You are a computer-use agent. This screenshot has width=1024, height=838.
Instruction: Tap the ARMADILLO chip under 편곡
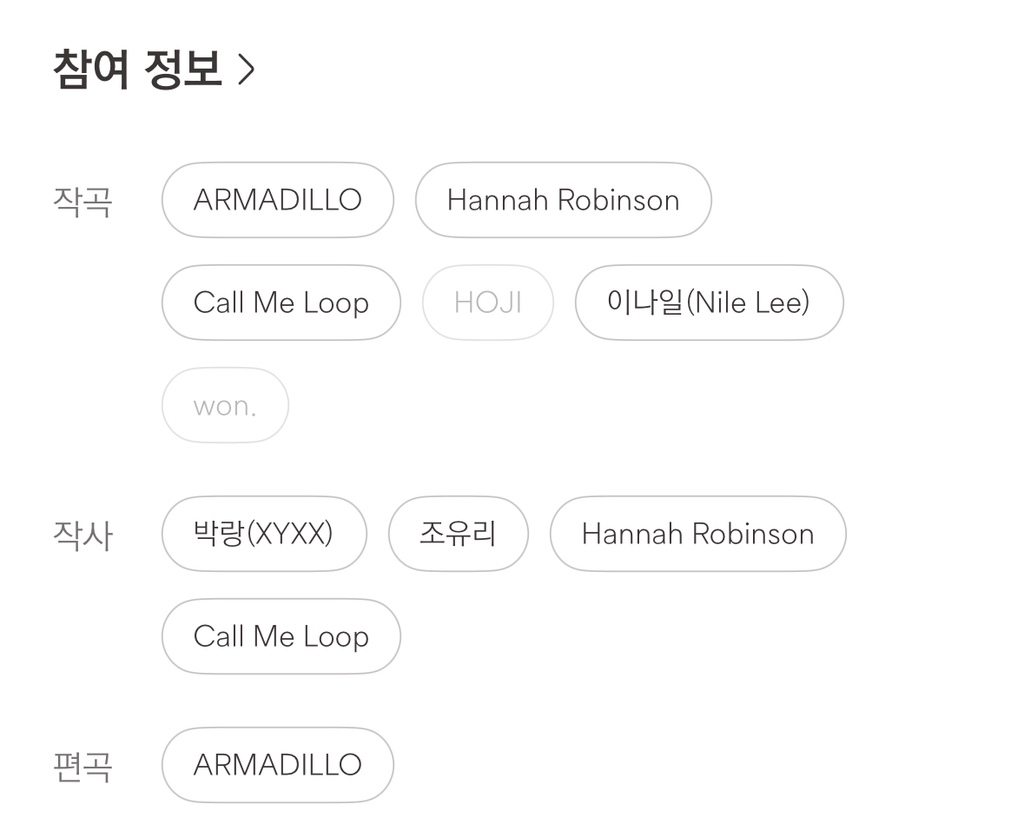point(278,765)
